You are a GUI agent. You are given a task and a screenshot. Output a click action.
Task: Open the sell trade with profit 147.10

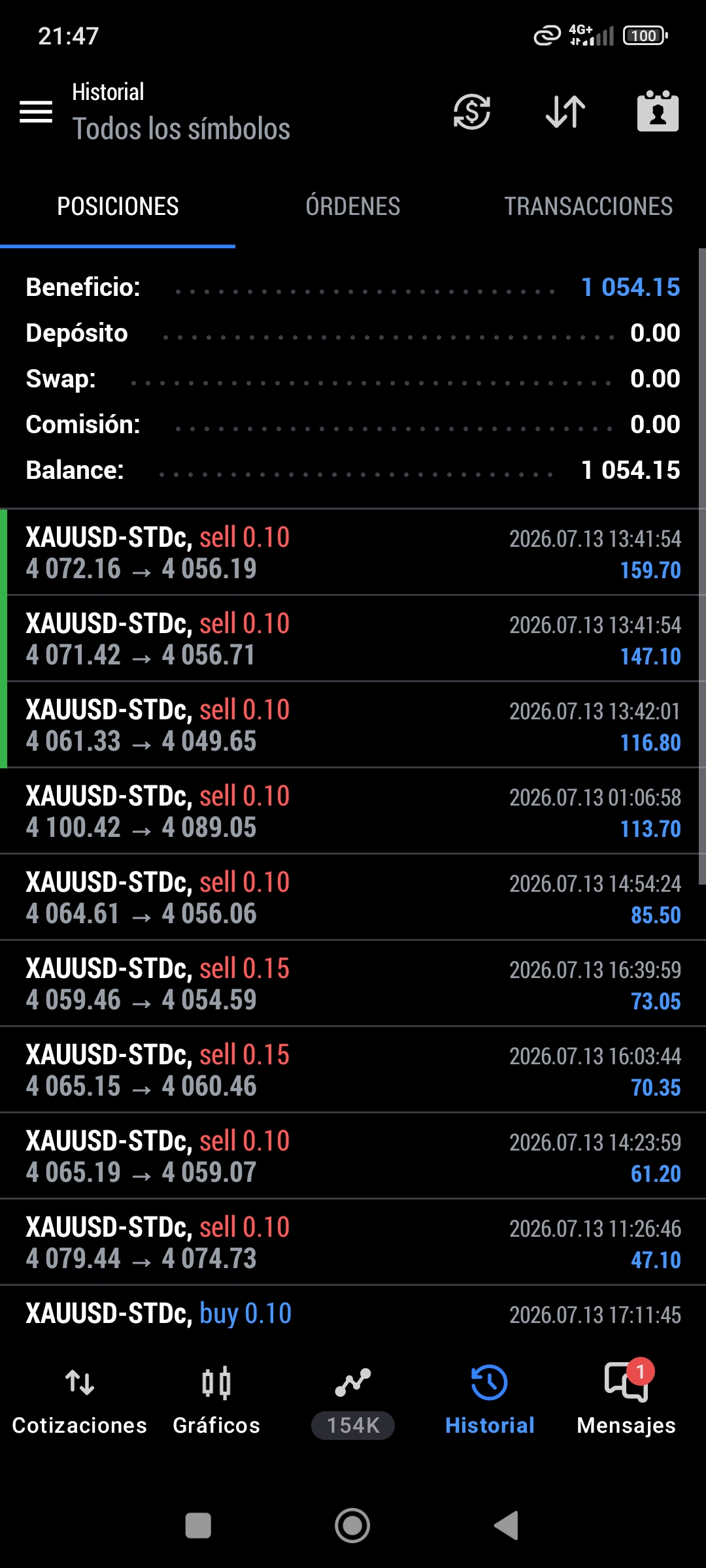(353, 638)
